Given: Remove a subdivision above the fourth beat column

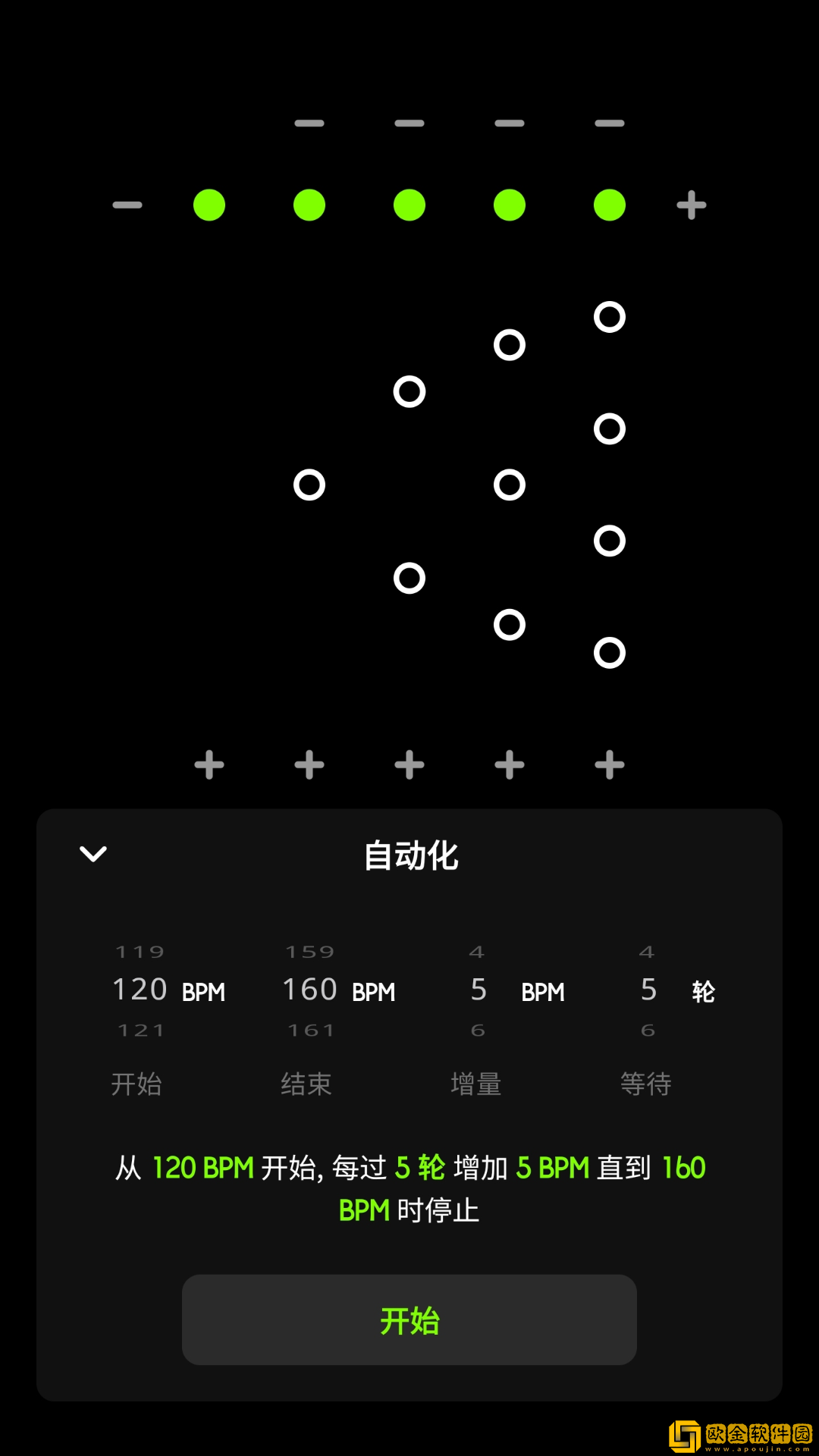Looking at the screenshot, I should pyautogui.click(x=509, y=123).
